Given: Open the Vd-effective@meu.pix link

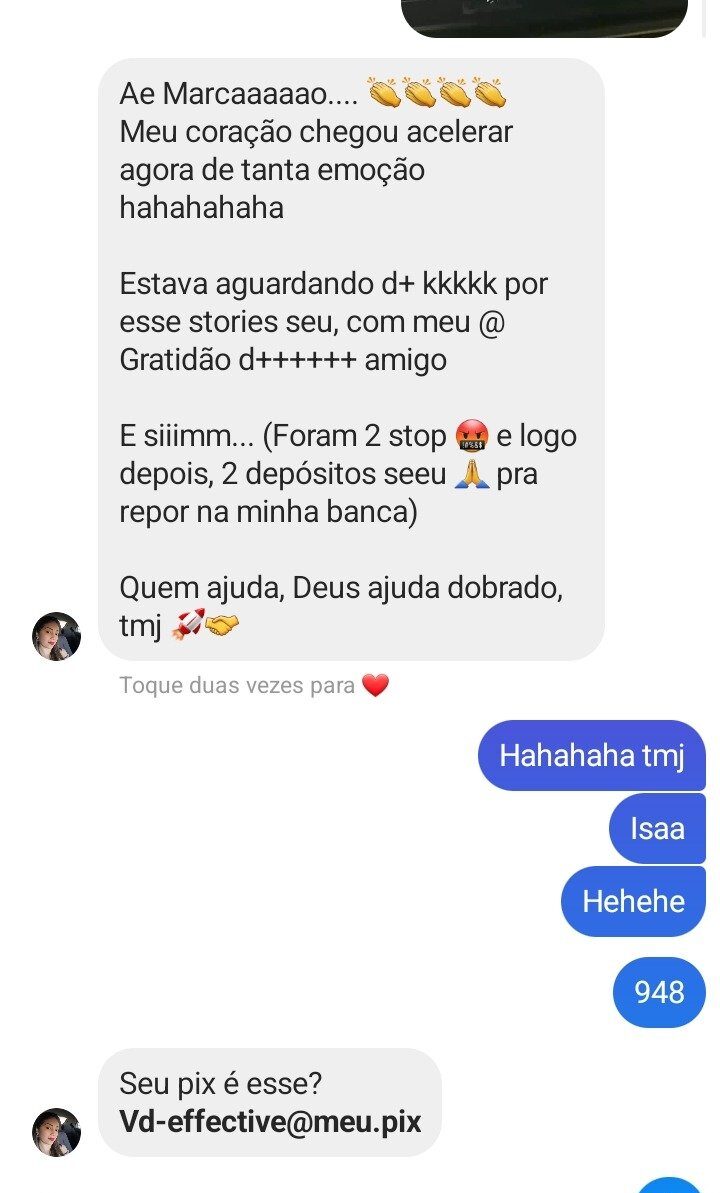Looking at the screenshot, I should pyautogui.click(x=270, y=1121).
